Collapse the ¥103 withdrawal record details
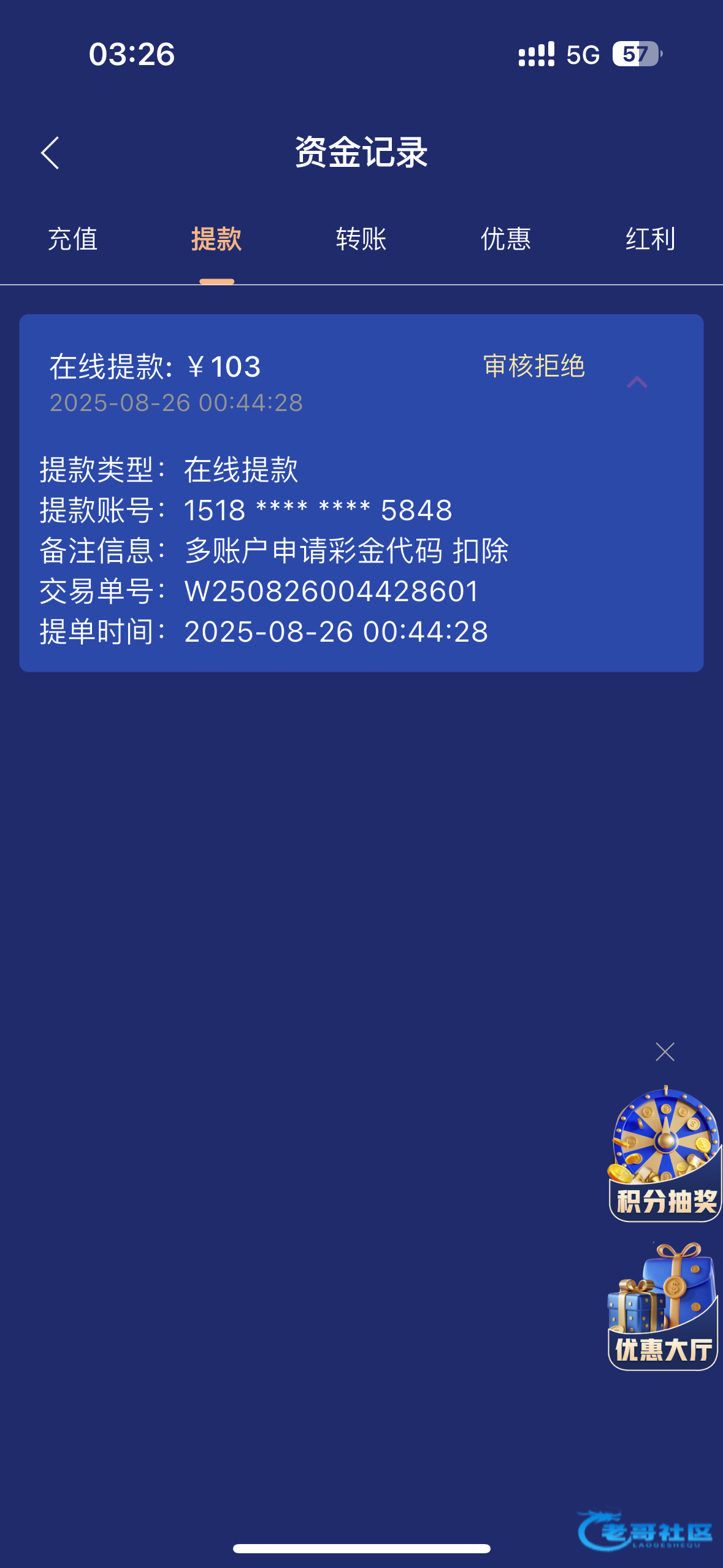The image size is (723, 1568). [x=637, y=382]
